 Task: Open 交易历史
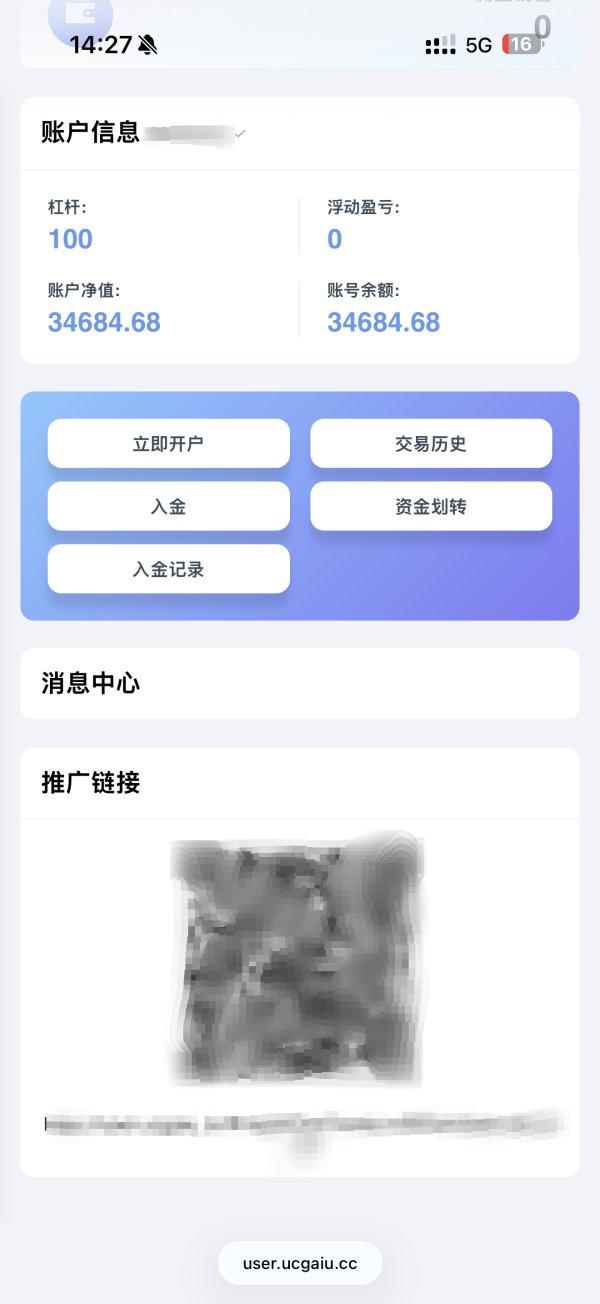(x=431, y=443)
